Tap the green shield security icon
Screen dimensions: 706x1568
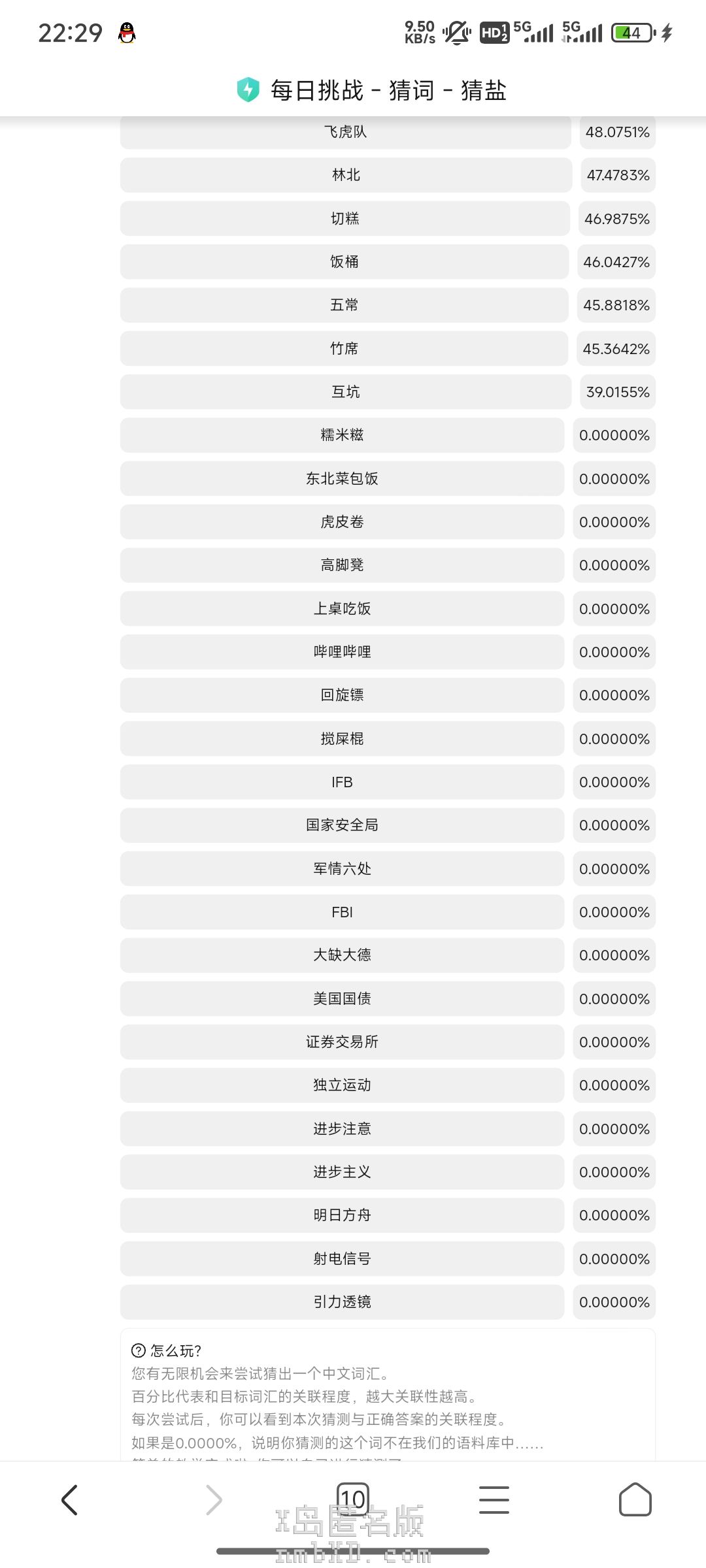(x=248, y=90)
